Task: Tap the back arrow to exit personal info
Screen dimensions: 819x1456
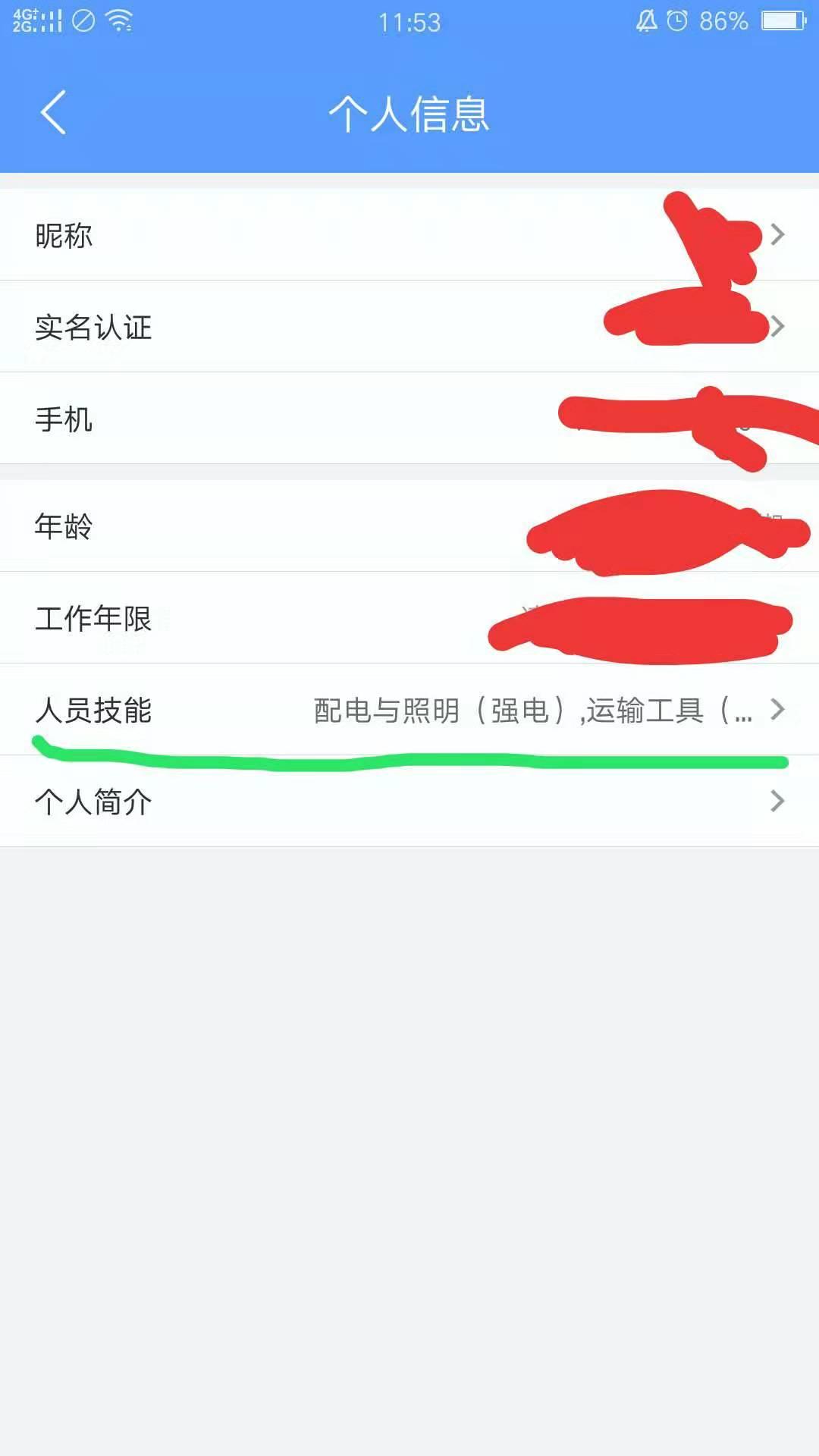Action: pos(52,111)
